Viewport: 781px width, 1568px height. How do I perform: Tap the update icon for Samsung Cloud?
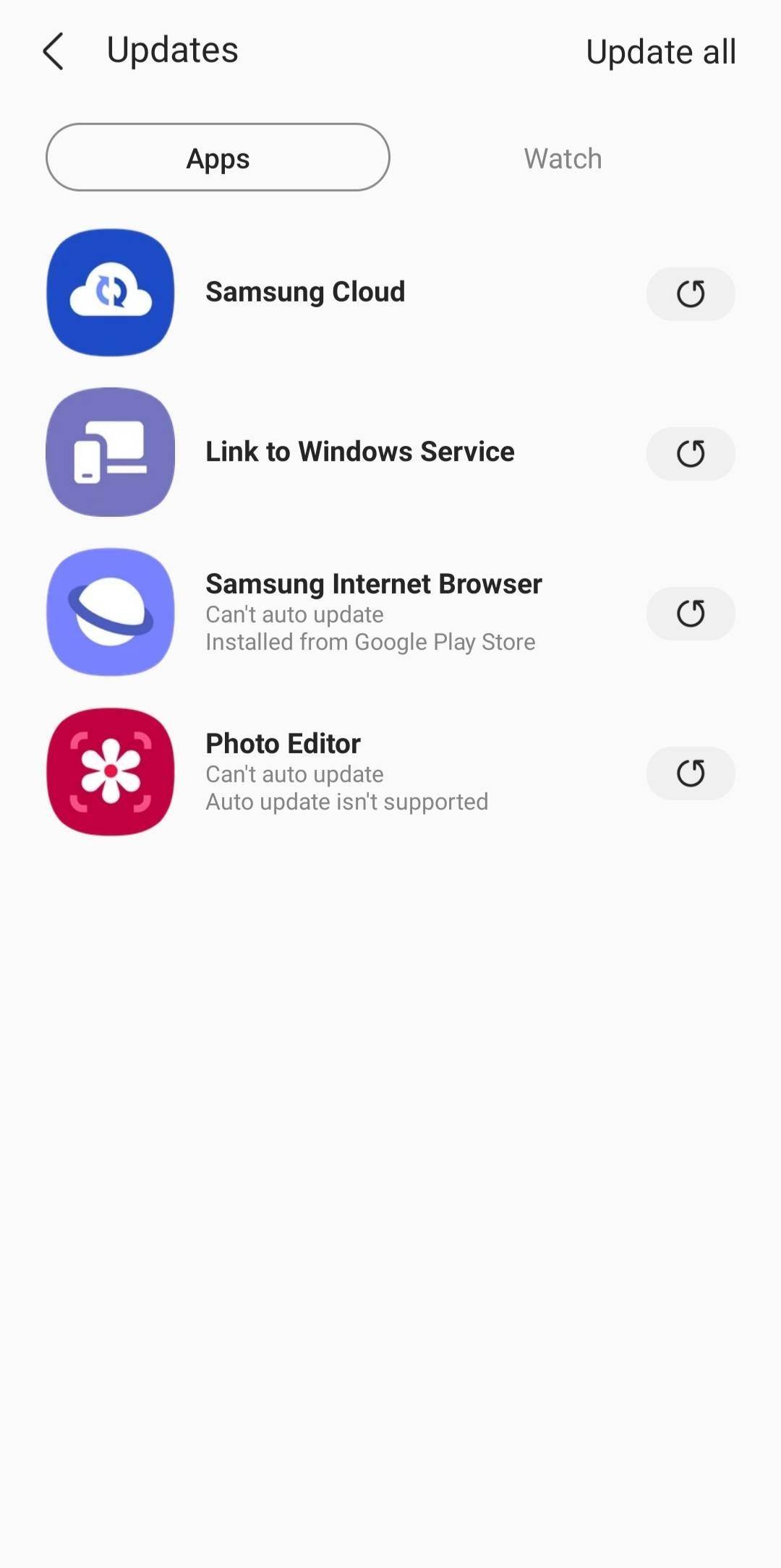pos(690,294)
